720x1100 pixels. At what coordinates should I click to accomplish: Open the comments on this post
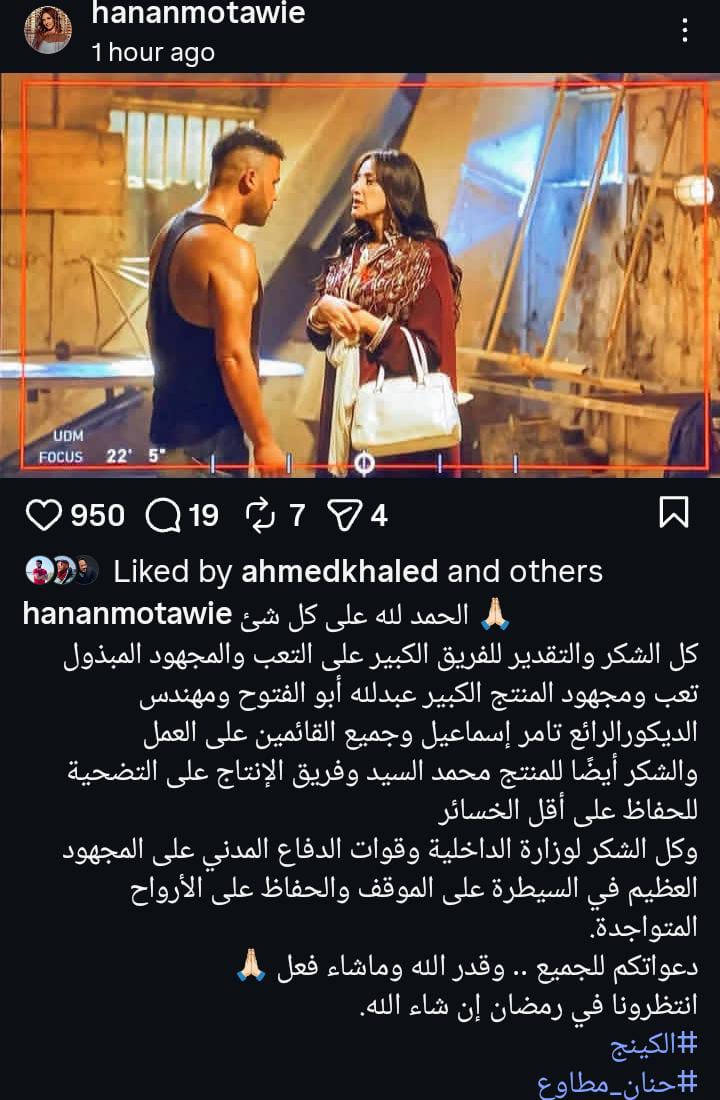click(x=160, y=515)
